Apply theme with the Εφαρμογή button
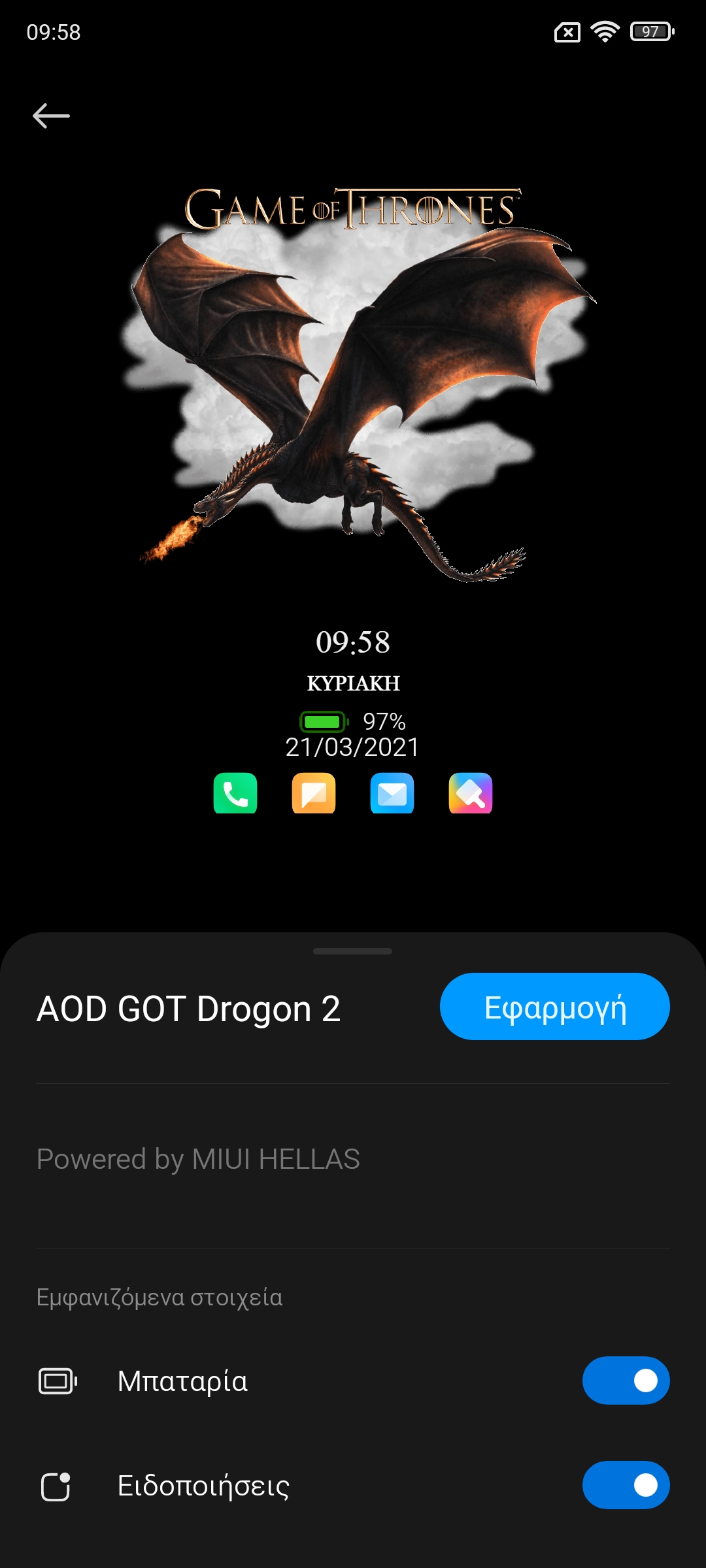The image size is (706, 1568). [x=554, y=1007]
